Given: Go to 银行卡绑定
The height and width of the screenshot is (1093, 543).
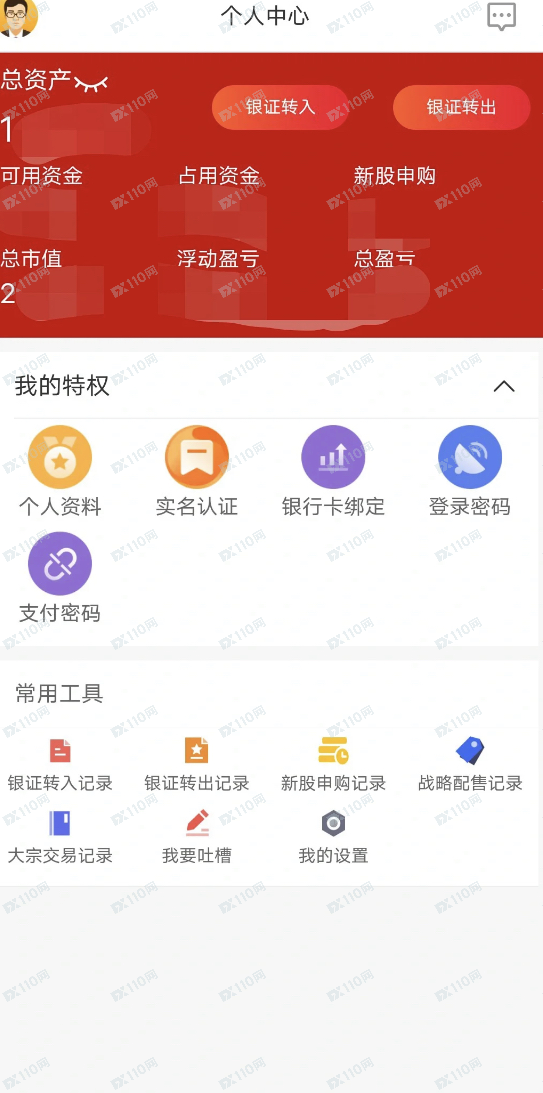Looking at the screenshot, I should tap(333, 471).
